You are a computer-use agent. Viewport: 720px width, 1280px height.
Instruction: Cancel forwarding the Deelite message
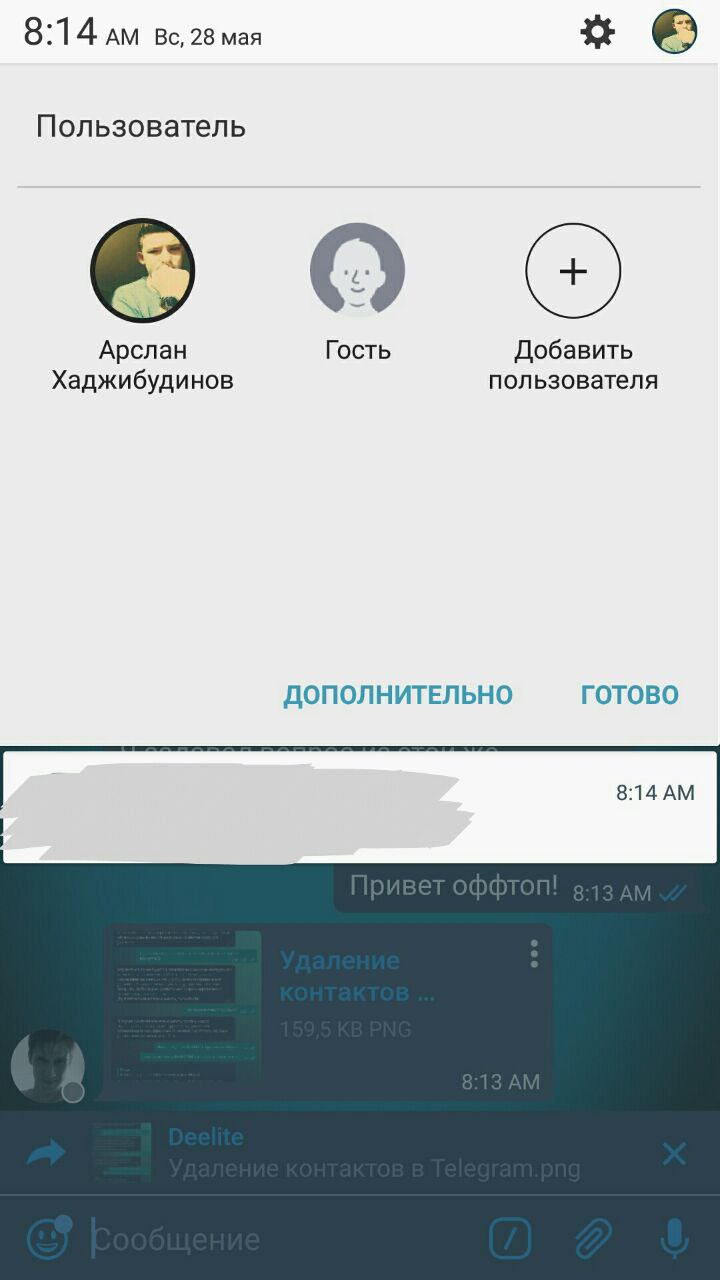[674, 1154]
